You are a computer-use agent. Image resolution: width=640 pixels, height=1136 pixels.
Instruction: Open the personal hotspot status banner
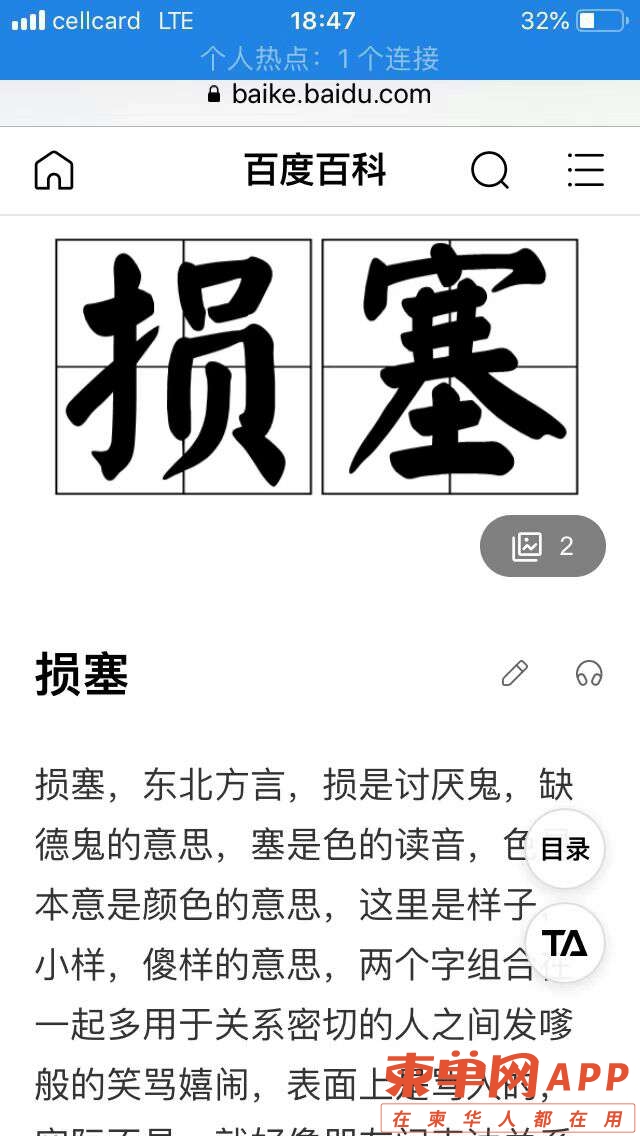[320, 58]
